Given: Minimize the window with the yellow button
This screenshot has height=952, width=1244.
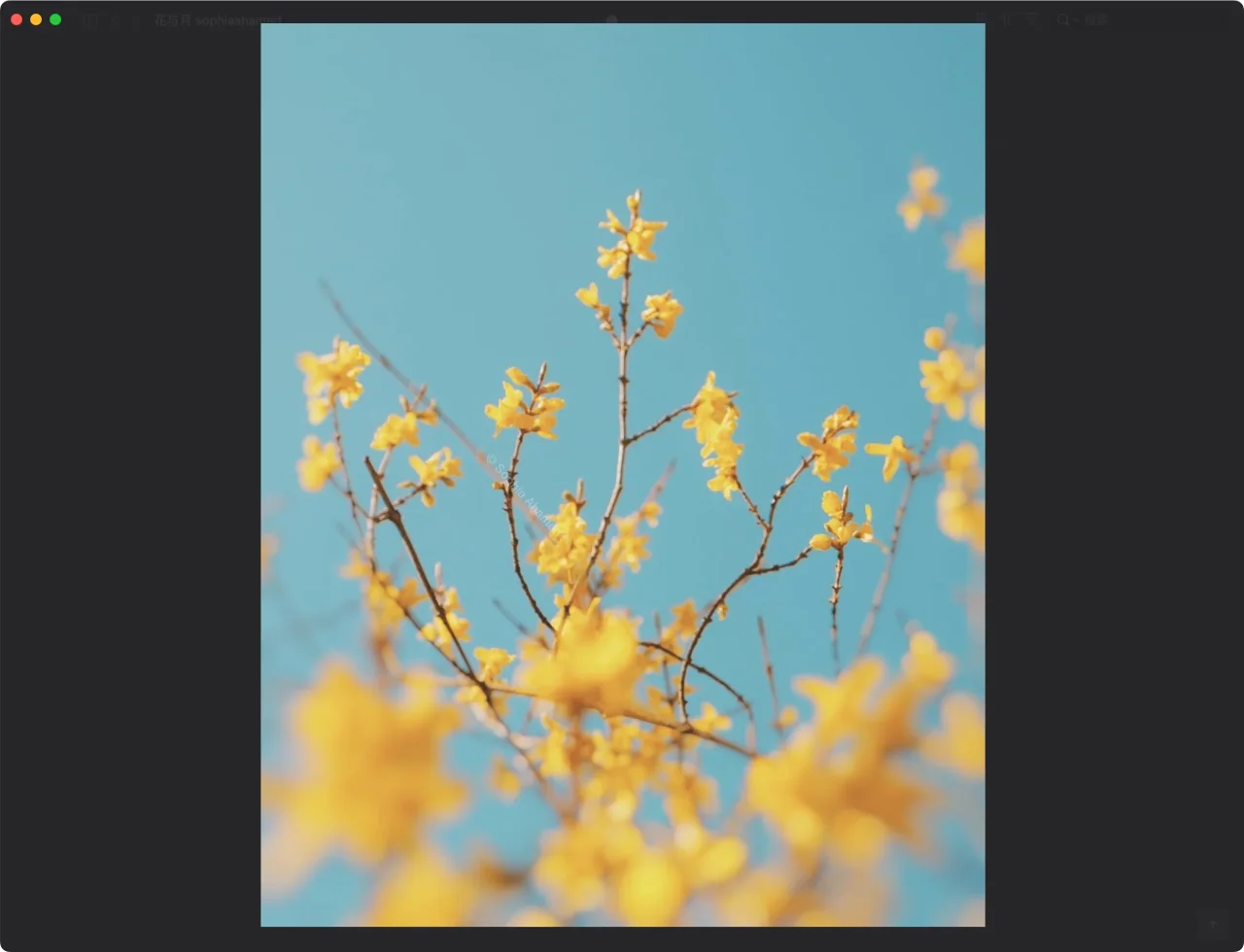Looking at the screenshot, I should [x=36, y=19].
